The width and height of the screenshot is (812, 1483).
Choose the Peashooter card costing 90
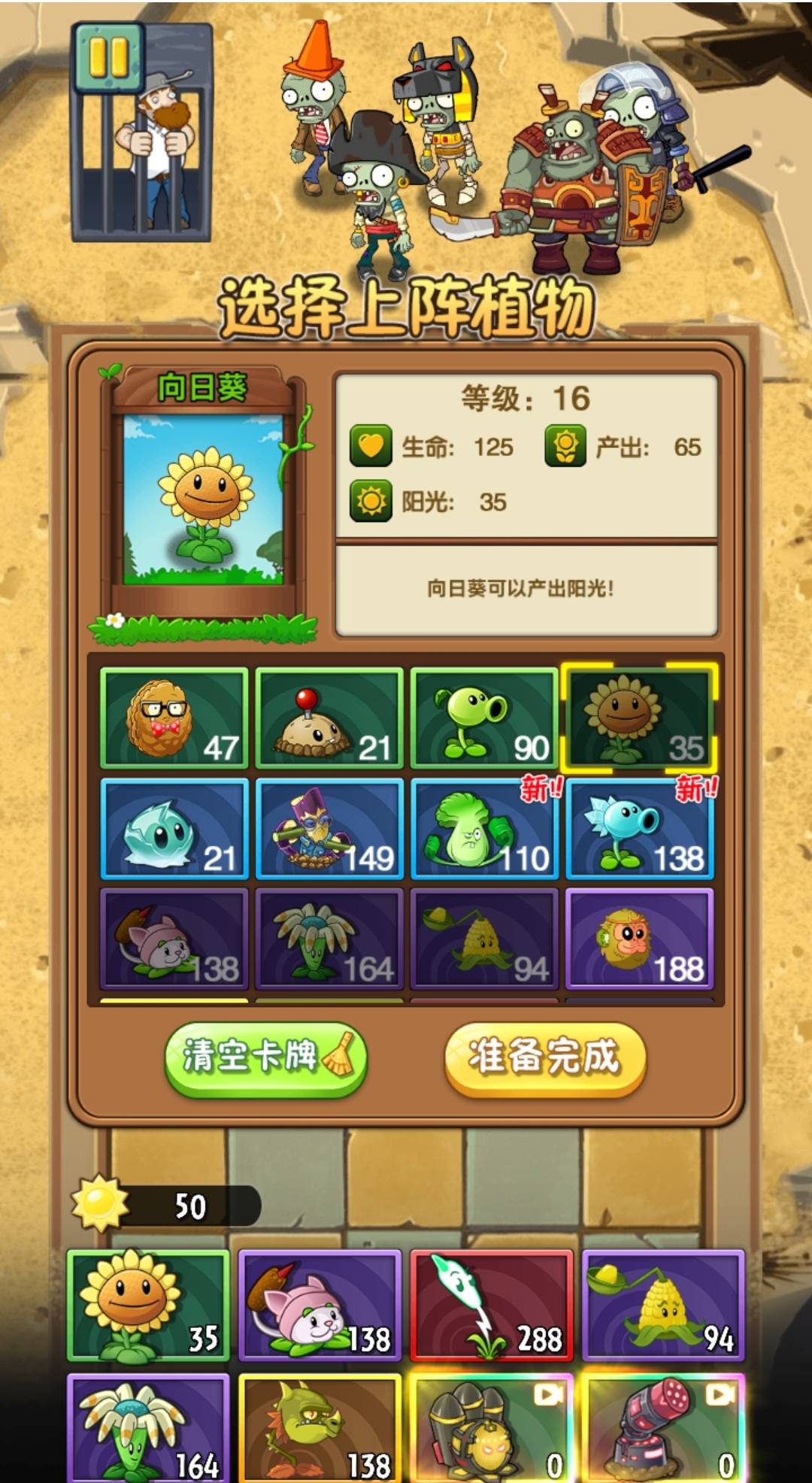coord(484,718)
